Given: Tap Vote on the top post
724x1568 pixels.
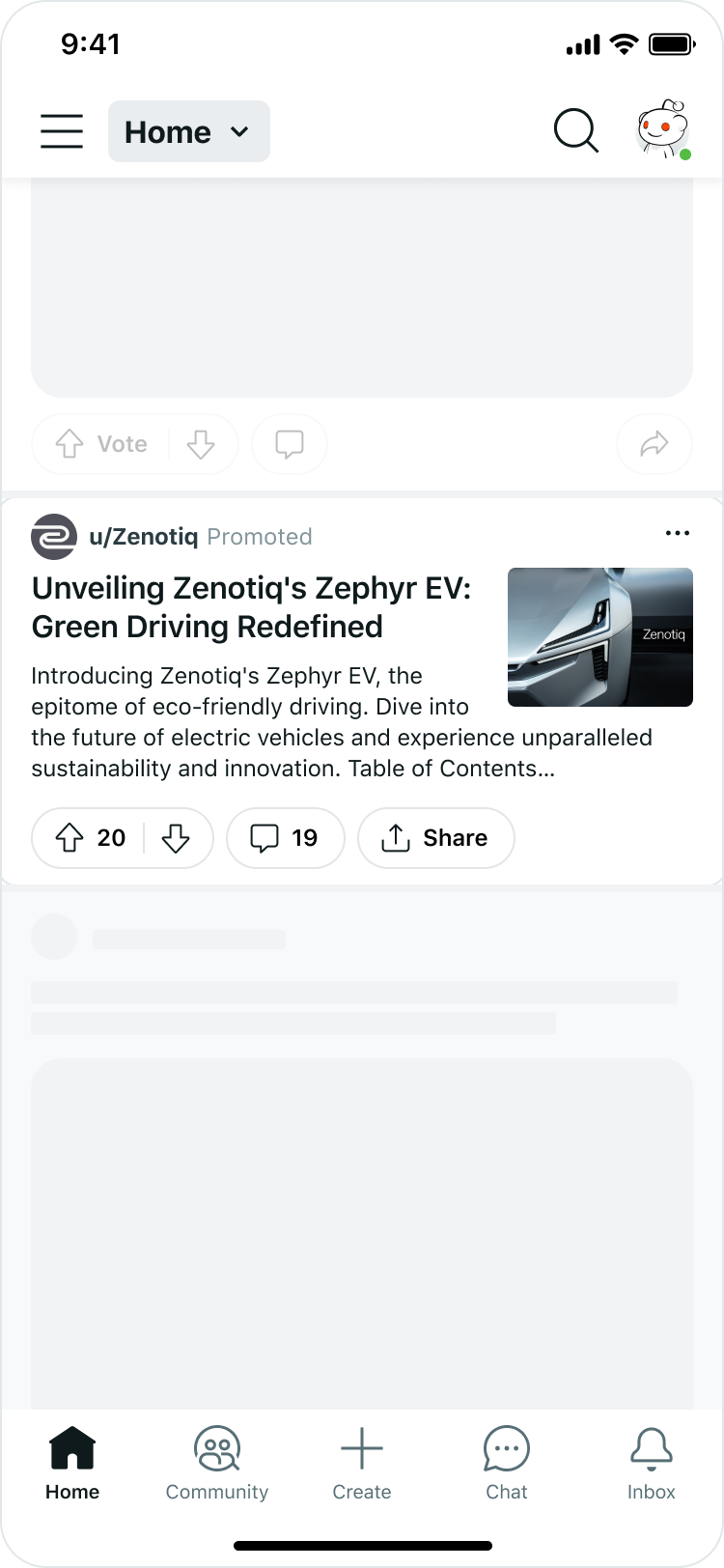Looking at the screenshot, I should tap(104, 444).
